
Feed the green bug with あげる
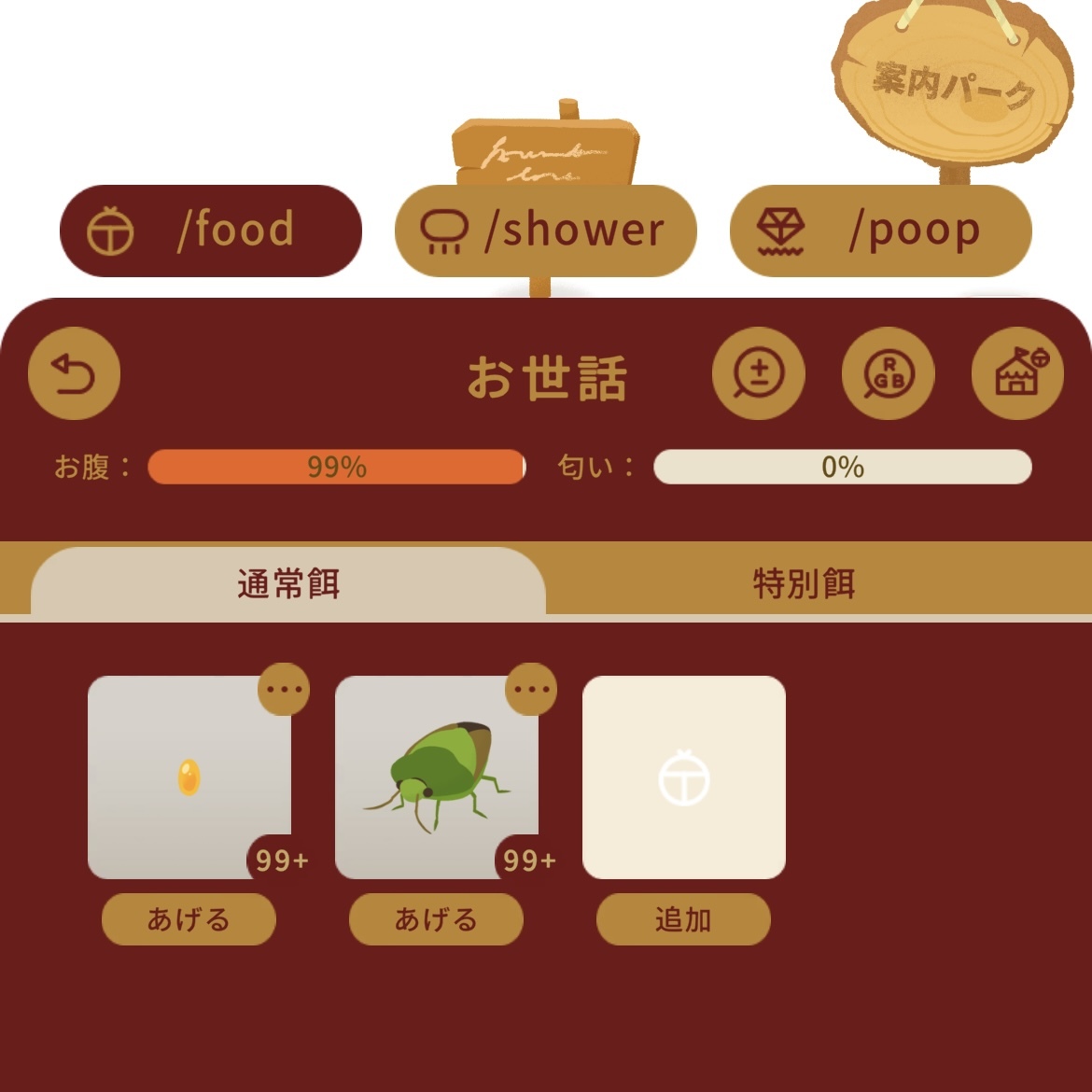(x=436, y=919)
